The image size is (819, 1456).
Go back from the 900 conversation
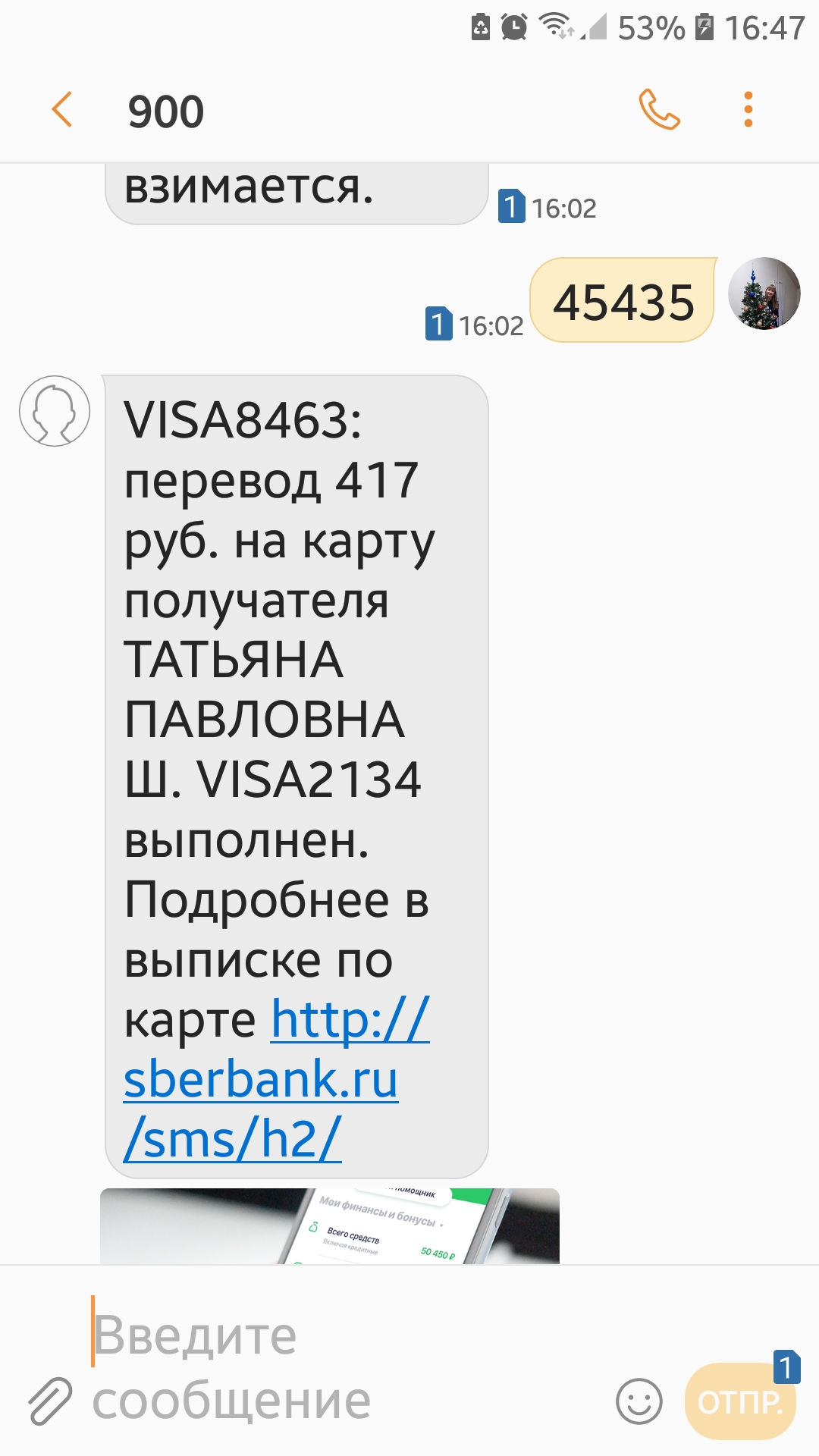click(x=62, y=110)
